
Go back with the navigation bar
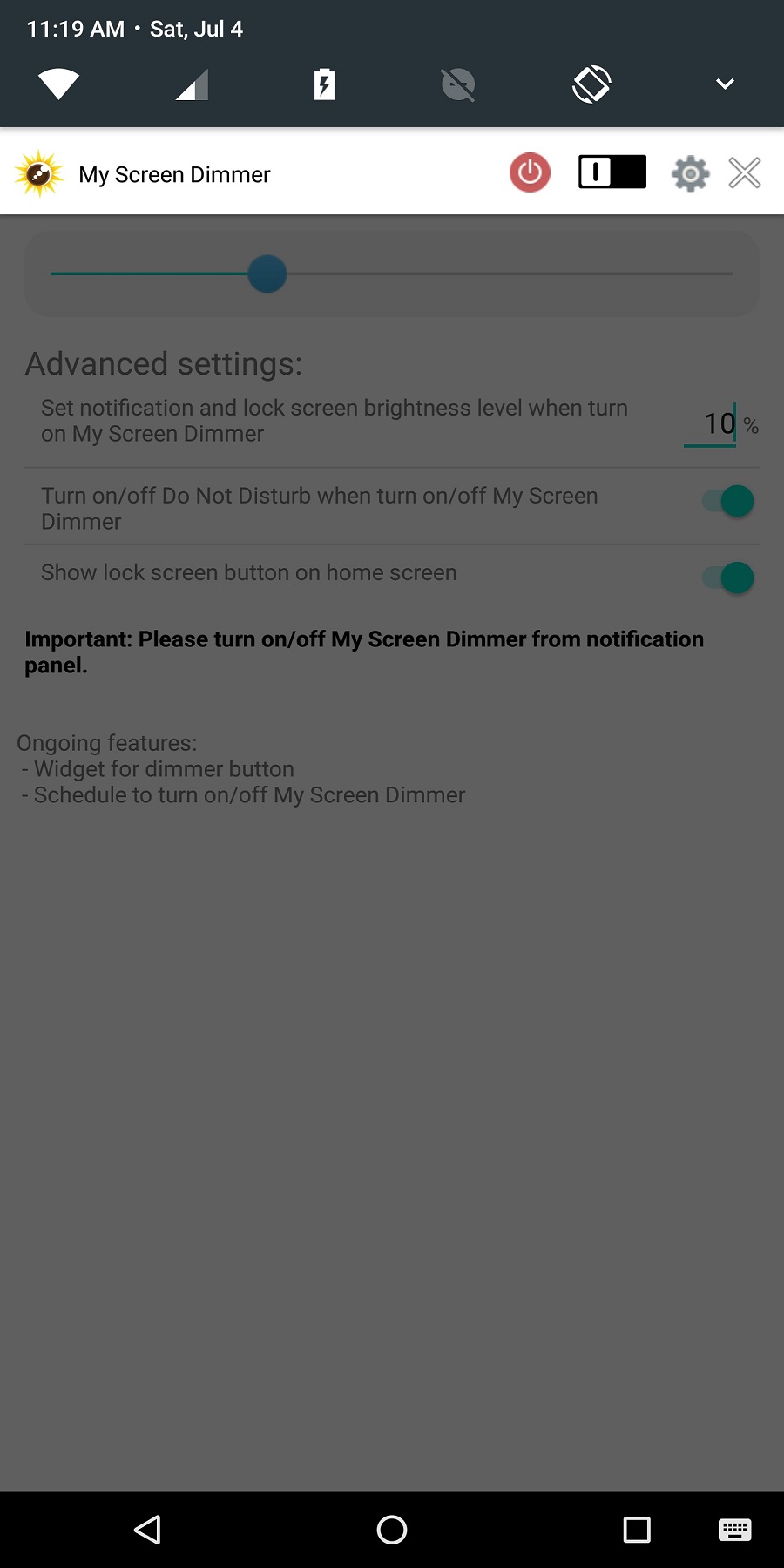pos(147,1530)
